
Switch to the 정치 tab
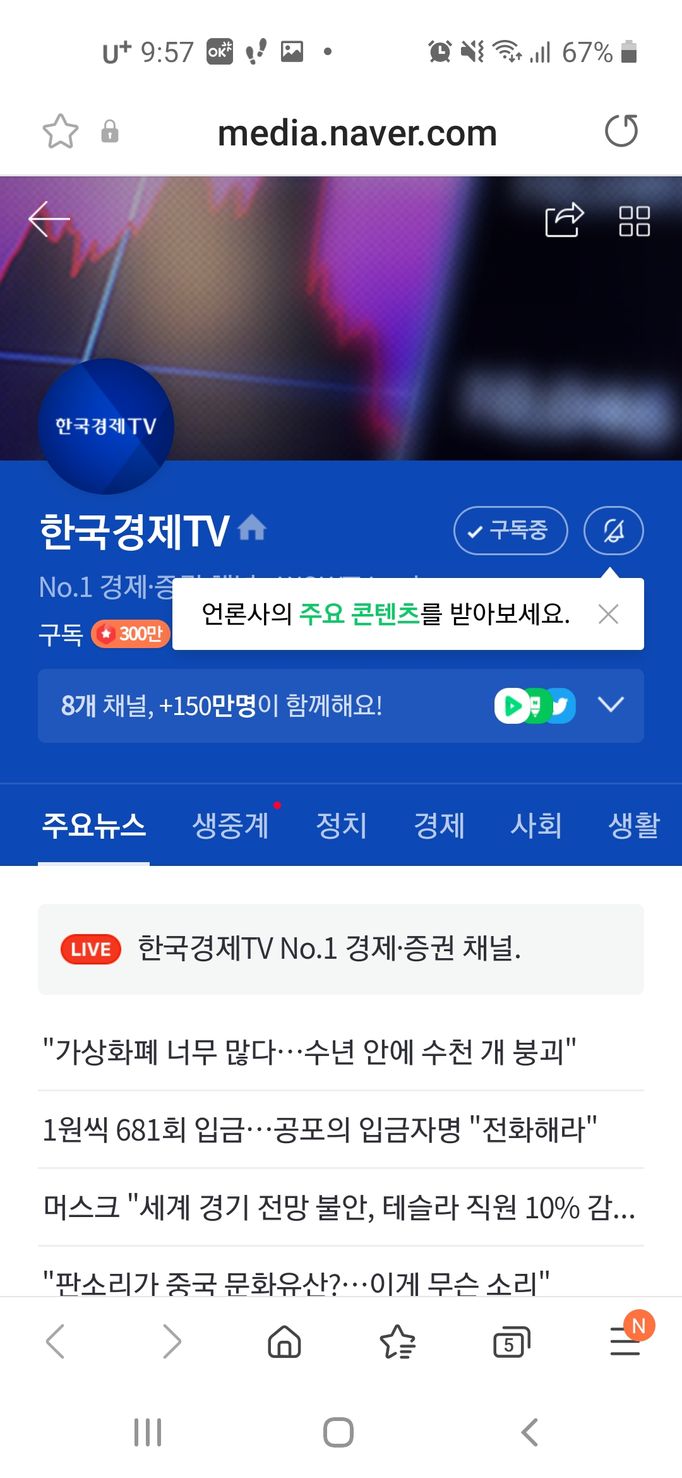(342, 825)
